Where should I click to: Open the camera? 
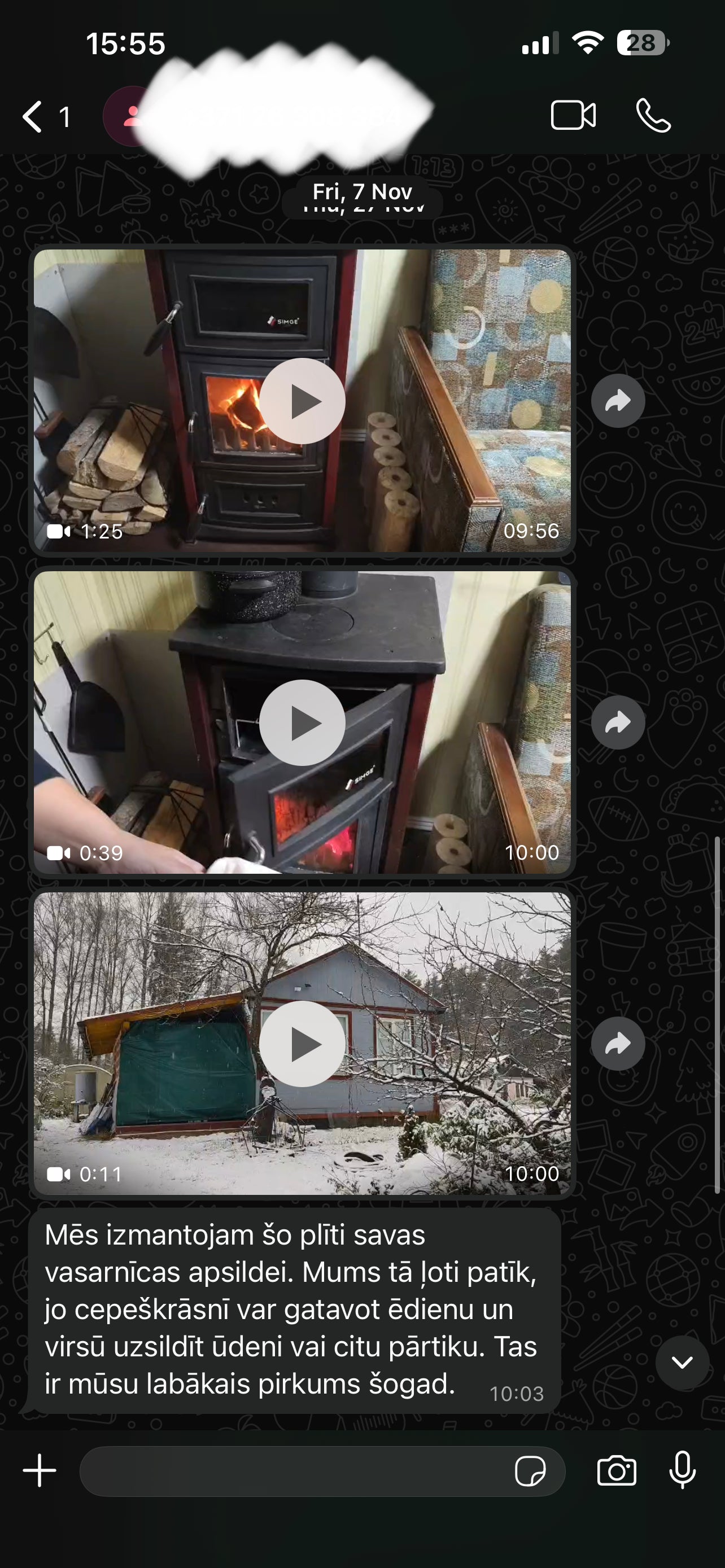[x=617, y=1471]
